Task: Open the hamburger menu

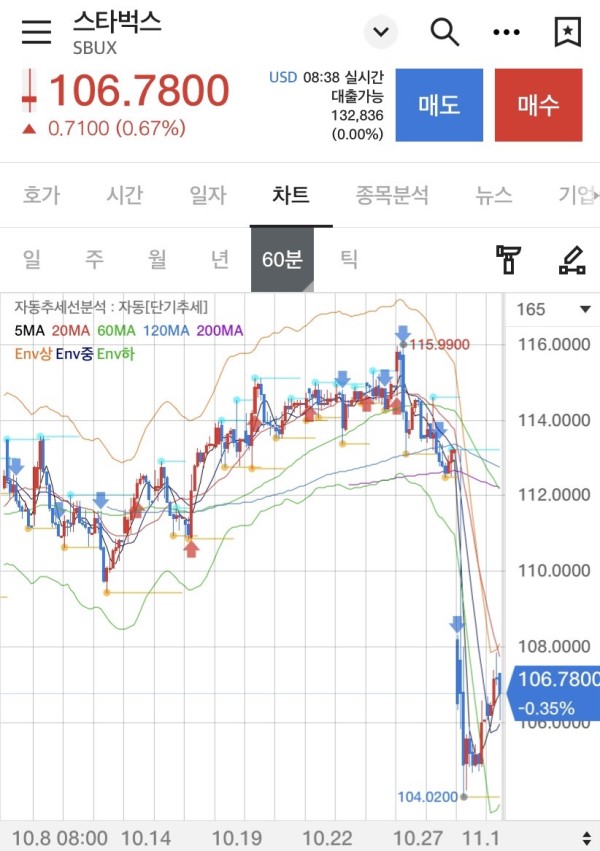Action: pos(36,32)
